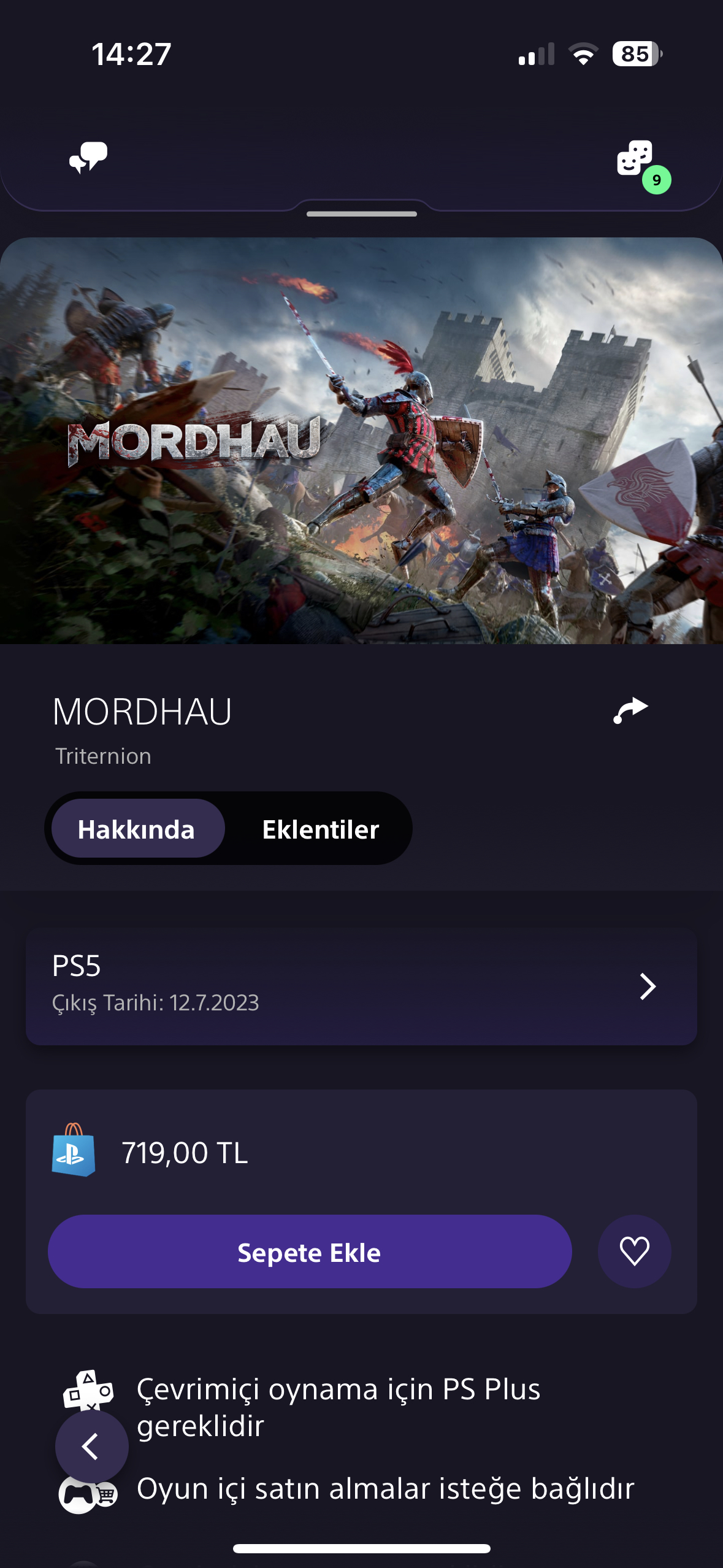Viewport: 723px width, 1568px height.
Task: Share the MORDHAU game page
Action: click(x=630, y=711)
